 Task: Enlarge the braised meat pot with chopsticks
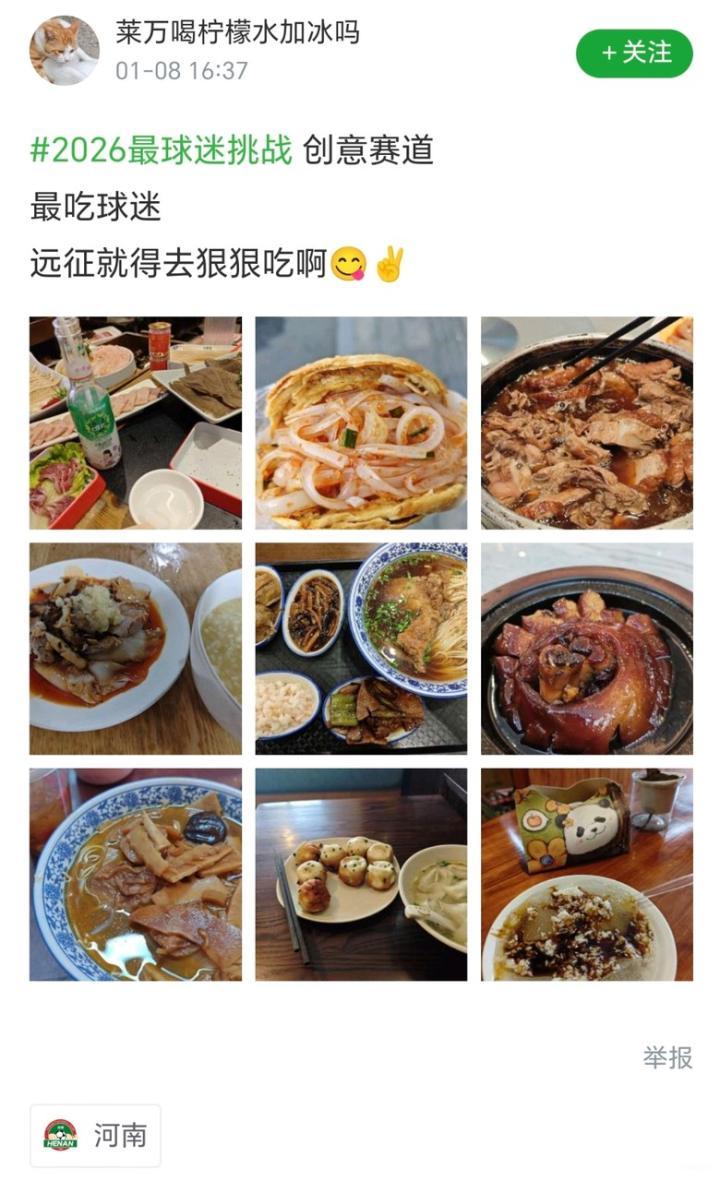[587, 422]
